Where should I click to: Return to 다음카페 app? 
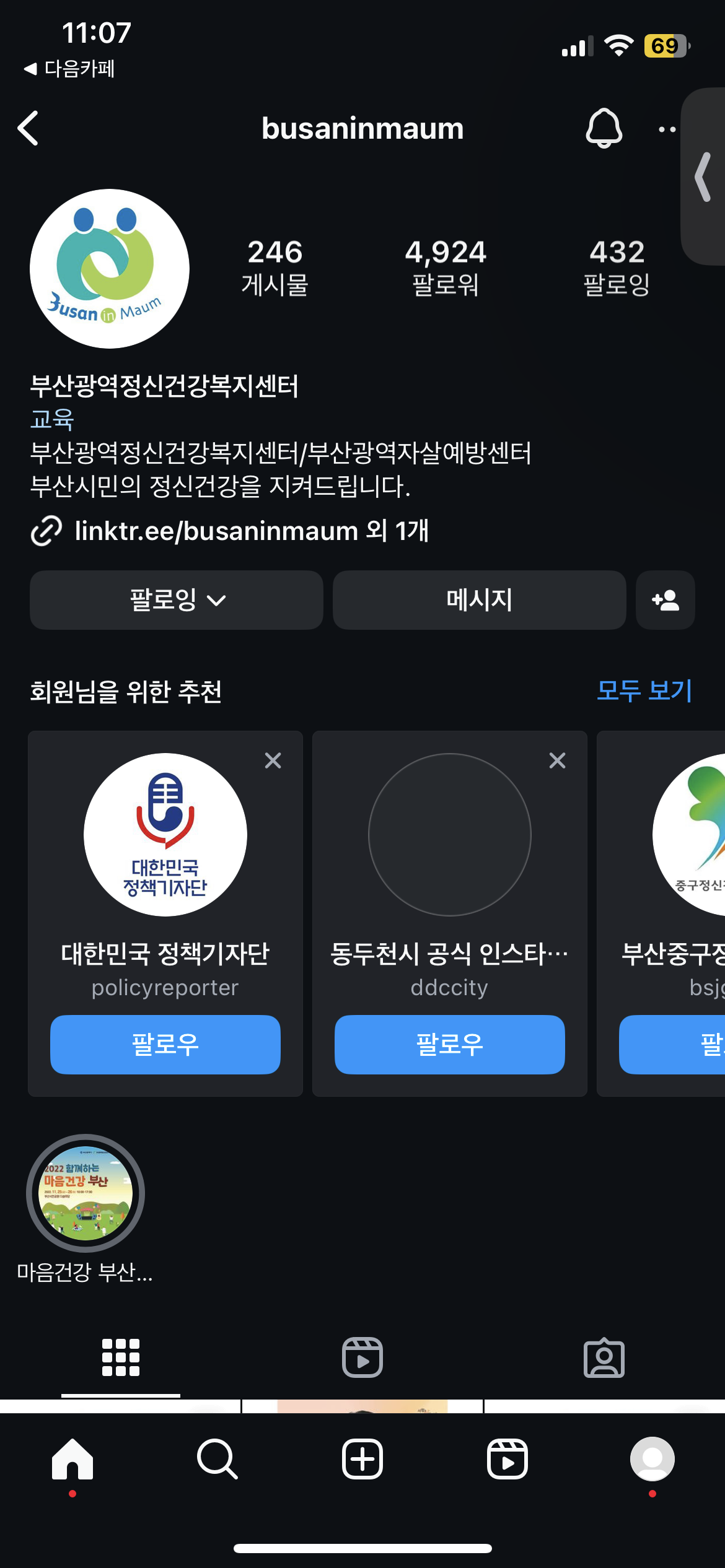69,69
